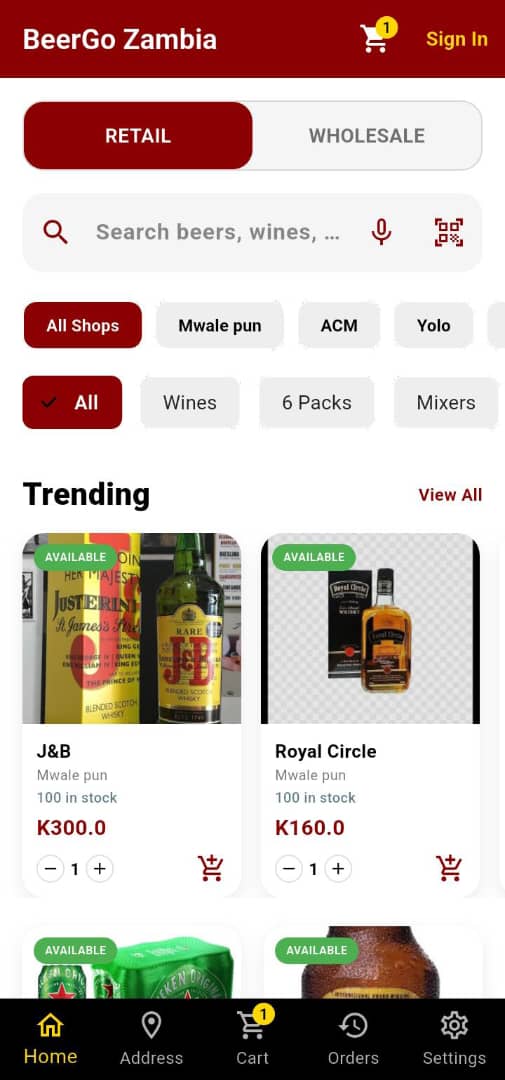Start voice search with the microphone
505x1080 pixels.
point(381,232)
